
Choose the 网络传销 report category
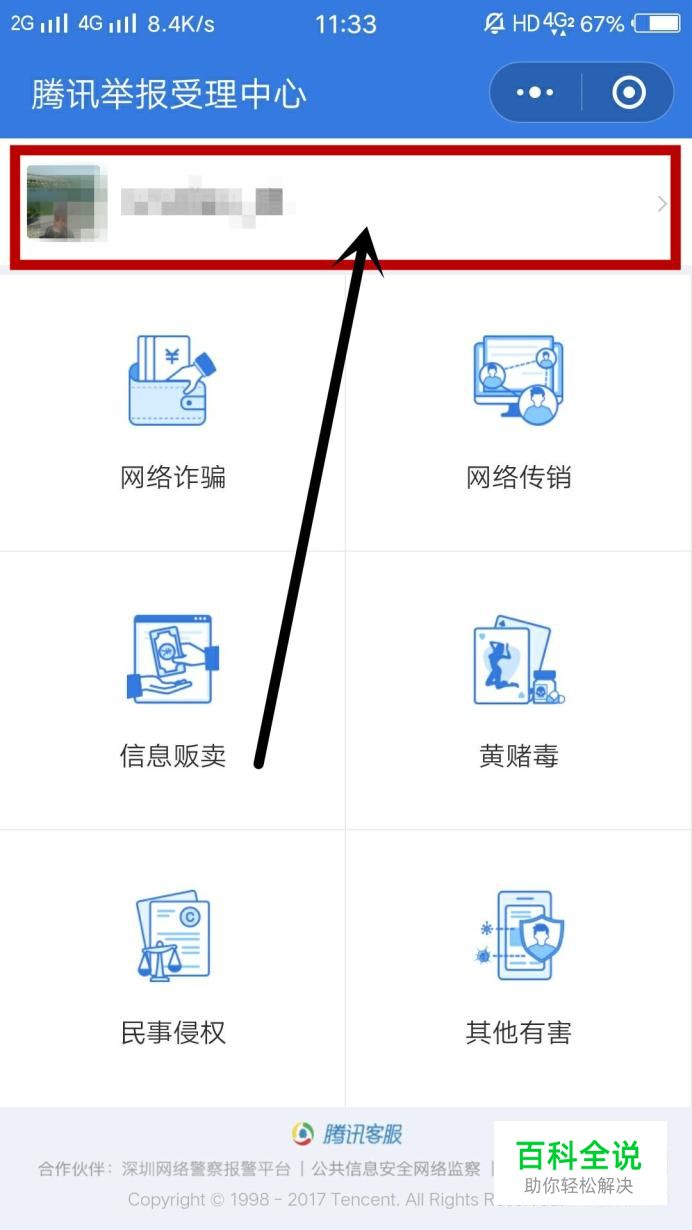point(519,411)
